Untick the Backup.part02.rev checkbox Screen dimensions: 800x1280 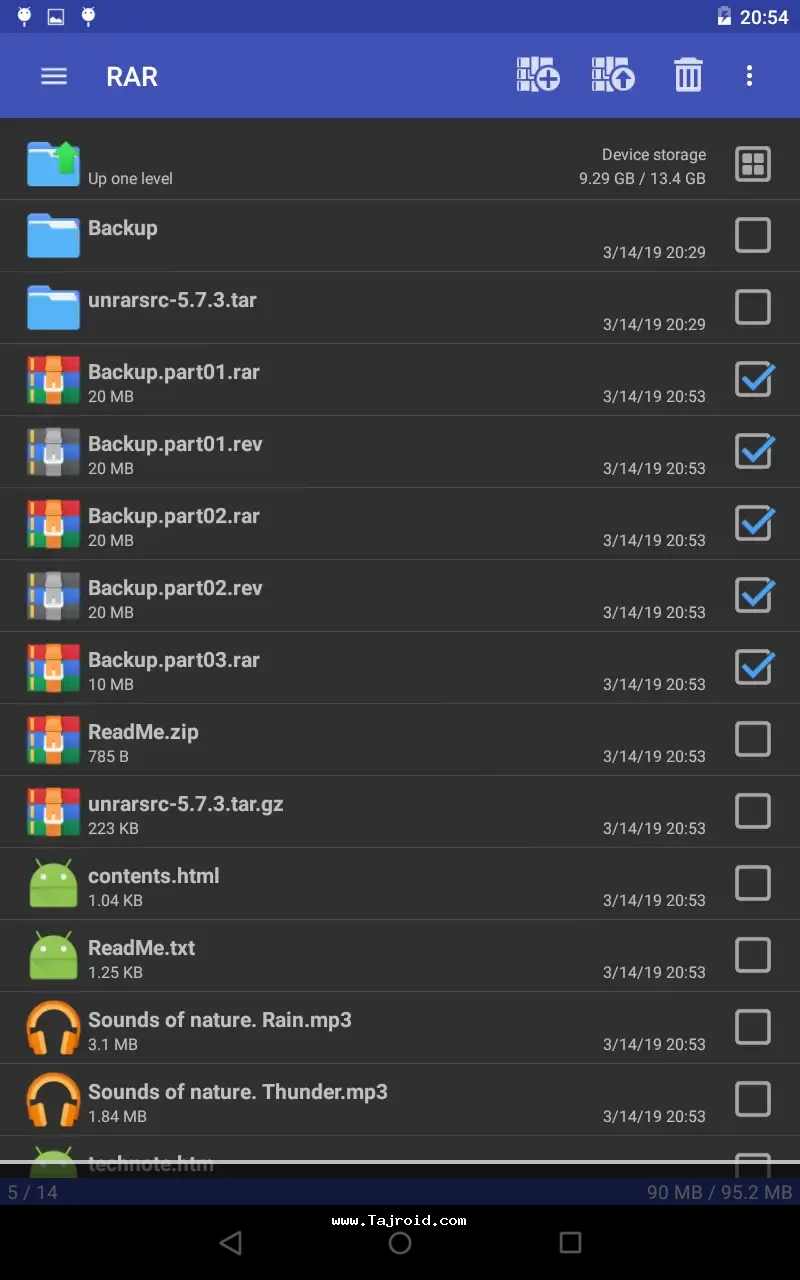753,595
